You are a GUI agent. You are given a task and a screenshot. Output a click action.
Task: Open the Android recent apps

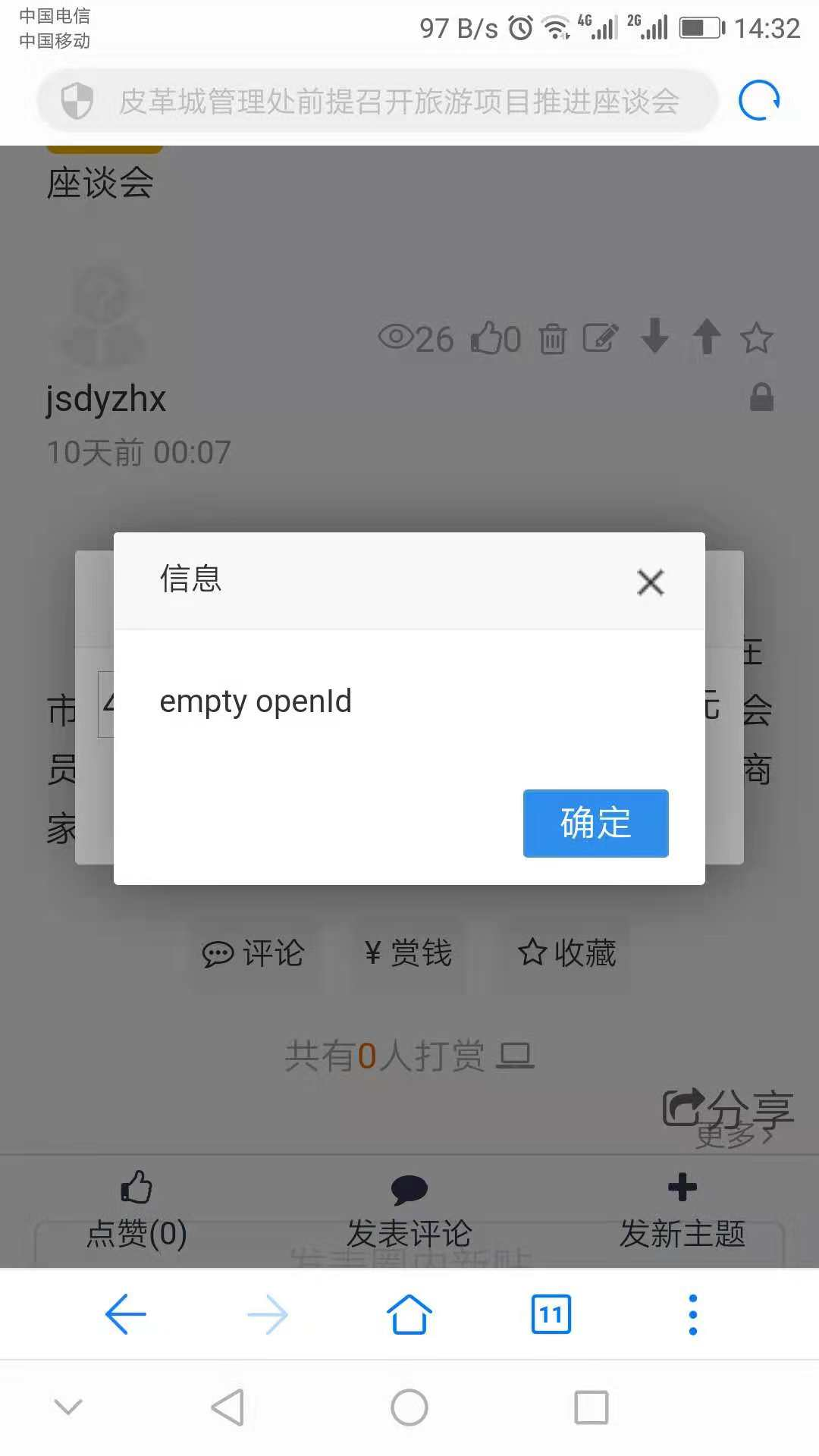[591, 1407]
